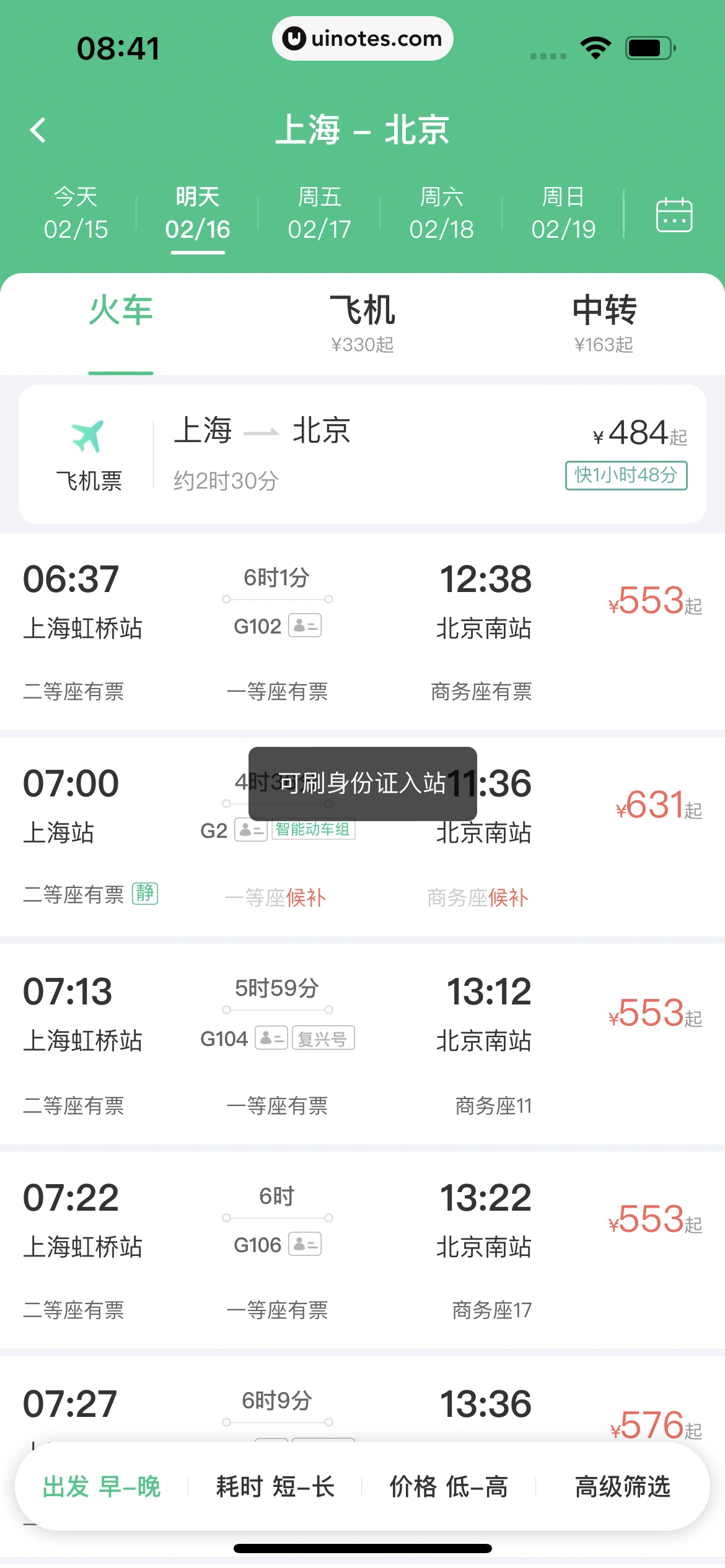The width and height of the screenshot is (725, 1568).
Task: Open the 飞机票 Shanghai to Beijing card
Action: 362,452
